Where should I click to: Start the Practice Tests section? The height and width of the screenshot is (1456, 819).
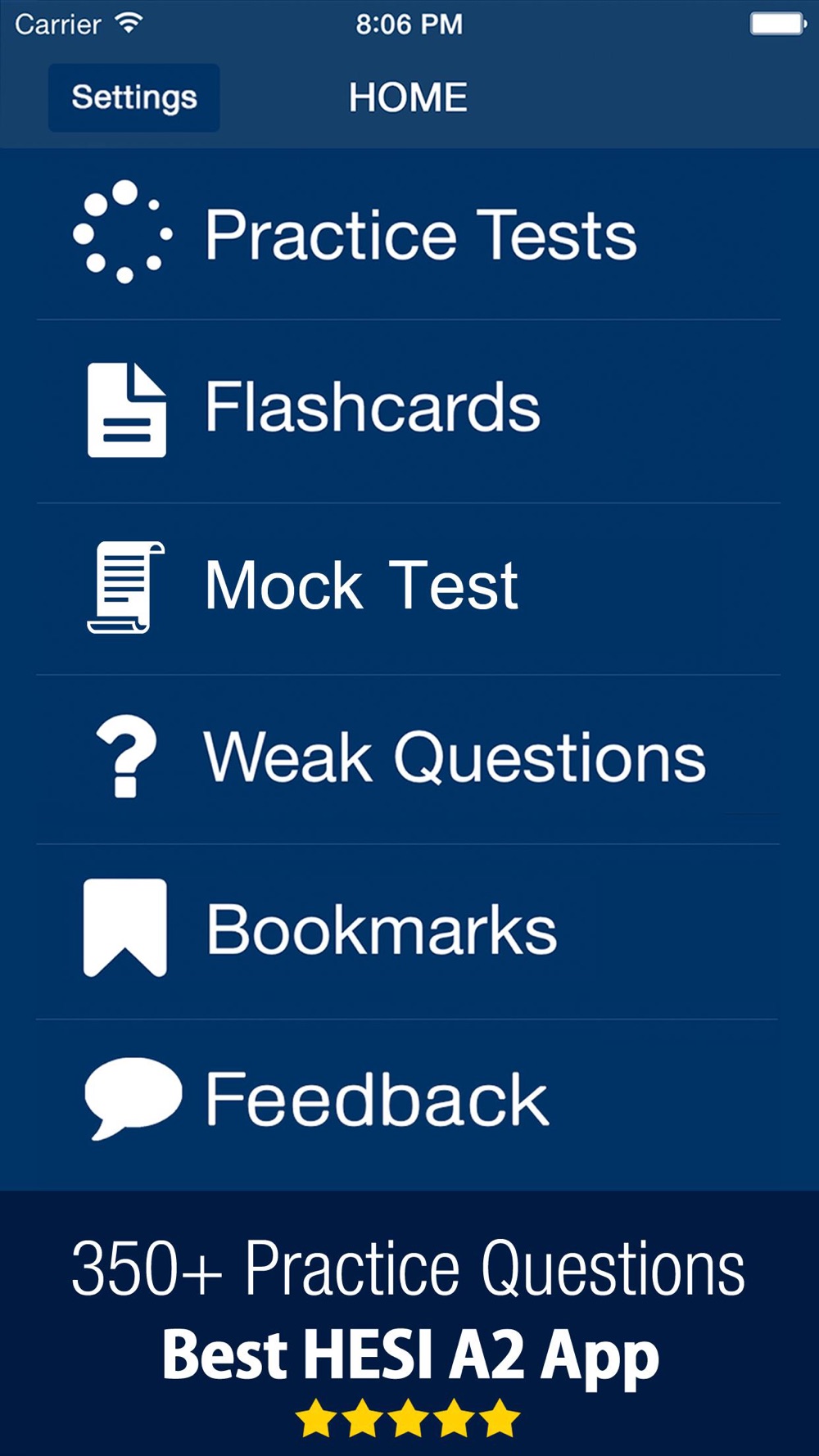409,235
